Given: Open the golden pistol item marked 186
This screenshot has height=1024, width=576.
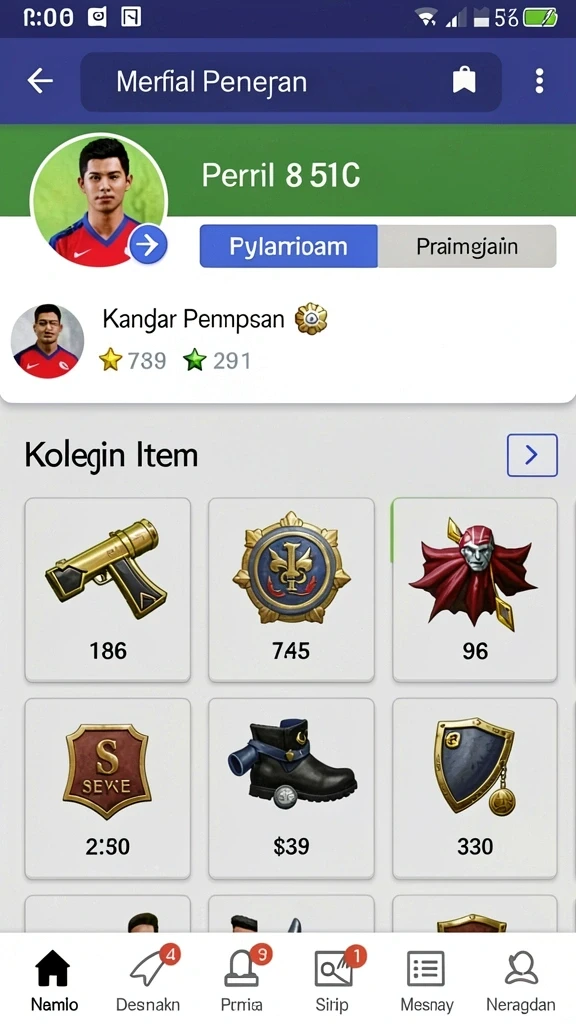Looking at the screenshot, I should pos(108,590).
